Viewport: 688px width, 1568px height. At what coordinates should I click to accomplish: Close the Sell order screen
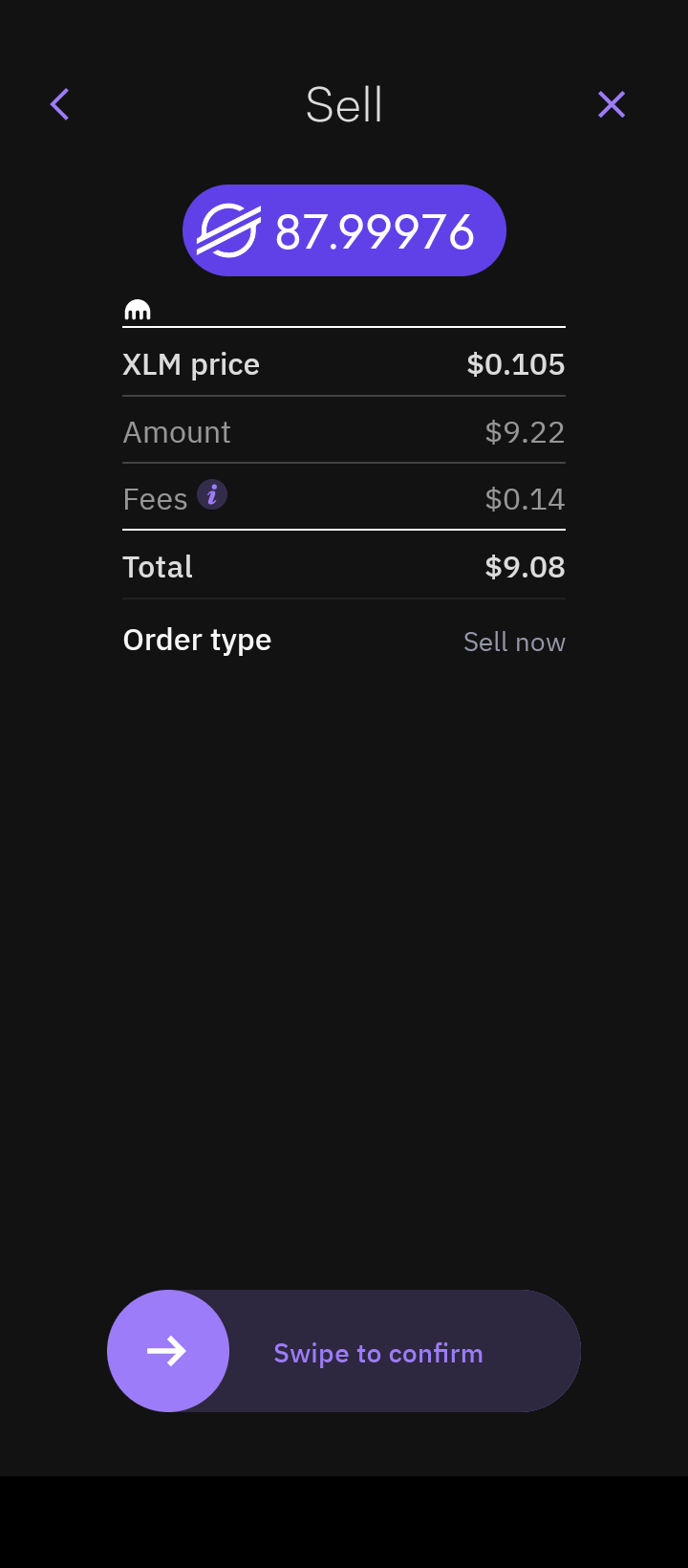click(x=612, y=104)
